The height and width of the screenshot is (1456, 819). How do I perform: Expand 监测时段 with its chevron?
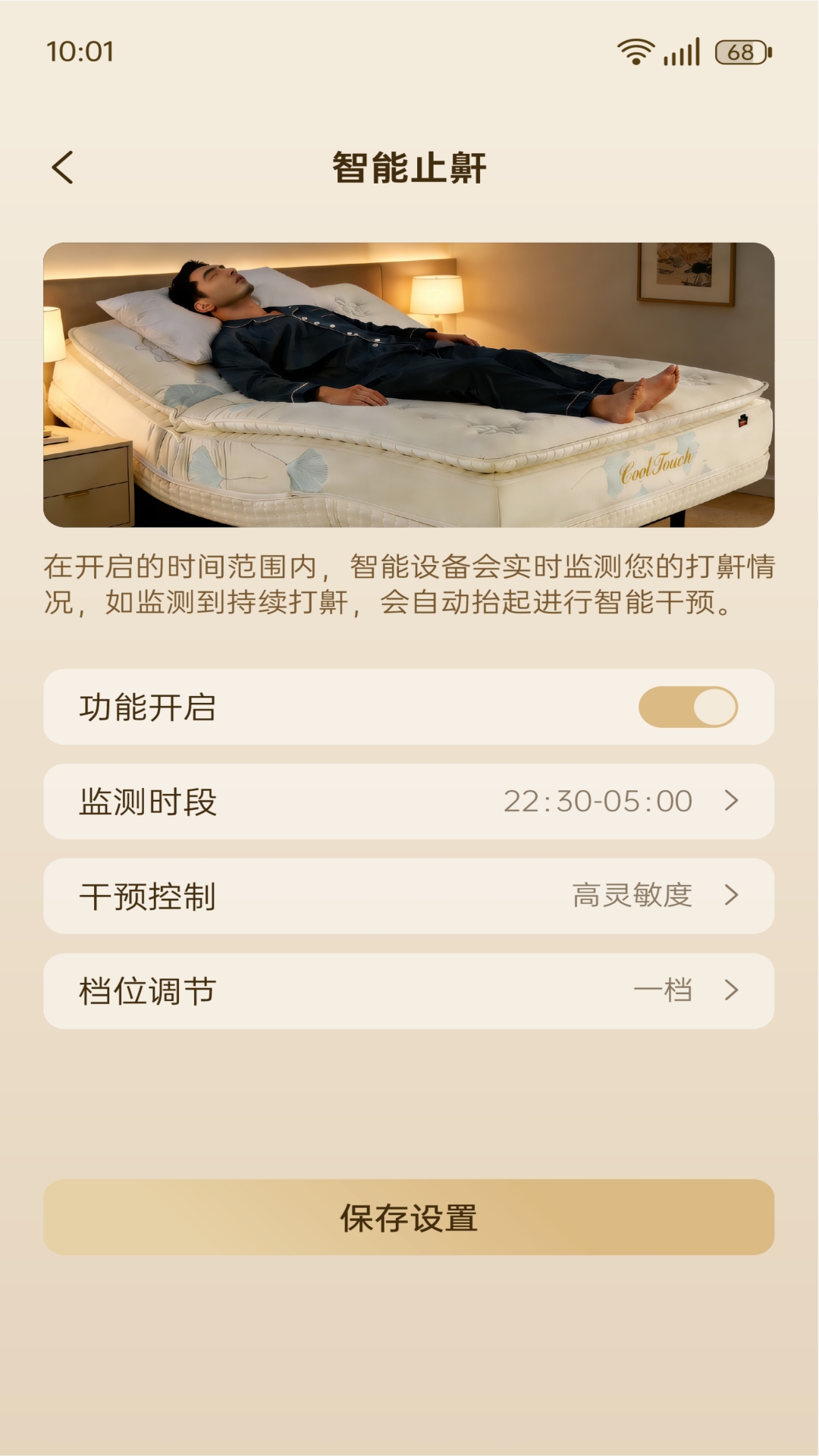click(x=730, y=801)
